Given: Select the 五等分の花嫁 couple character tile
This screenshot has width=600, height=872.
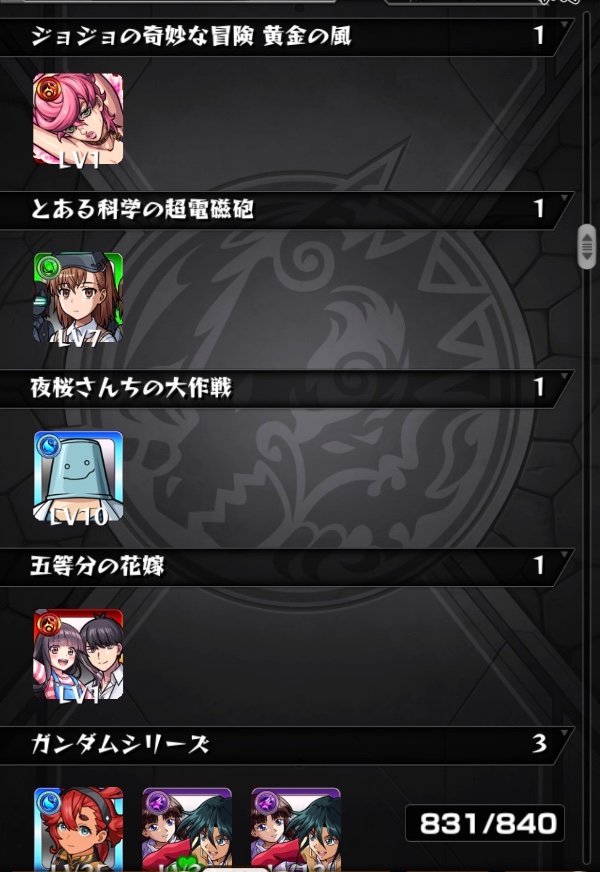Looking at the screenshot, I should 78,653.
